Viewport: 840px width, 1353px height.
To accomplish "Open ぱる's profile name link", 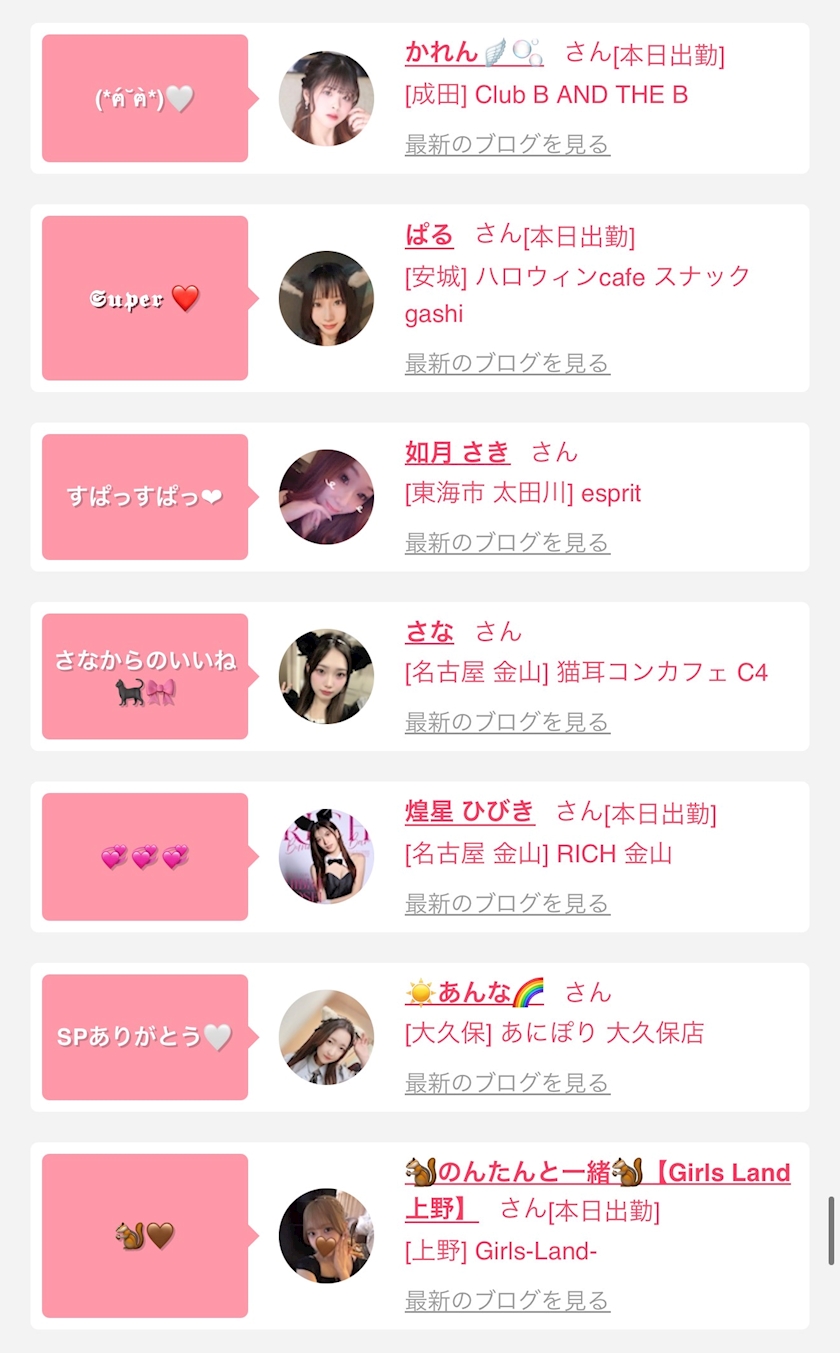I will (429, 235).
